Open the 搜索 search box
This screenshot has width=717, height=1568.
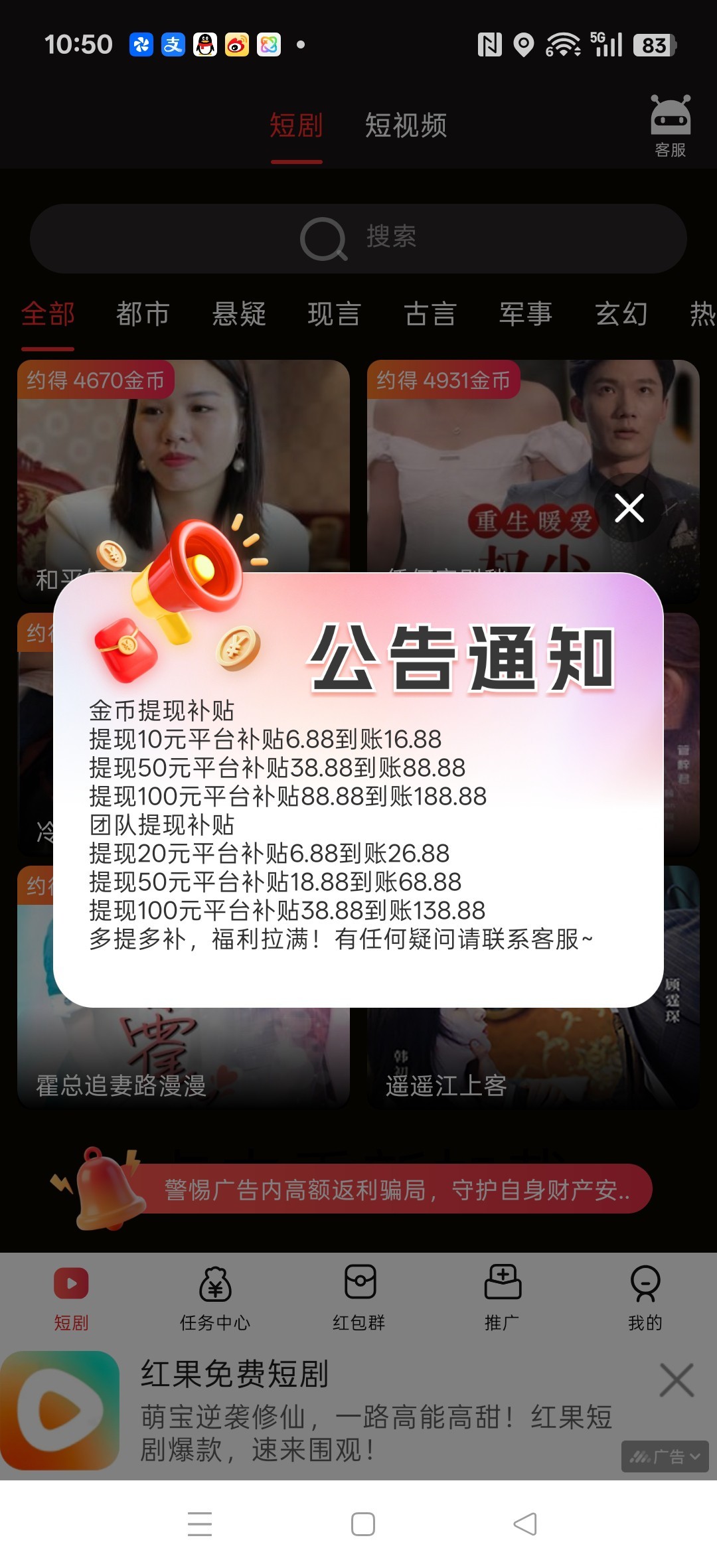point(358,238)
